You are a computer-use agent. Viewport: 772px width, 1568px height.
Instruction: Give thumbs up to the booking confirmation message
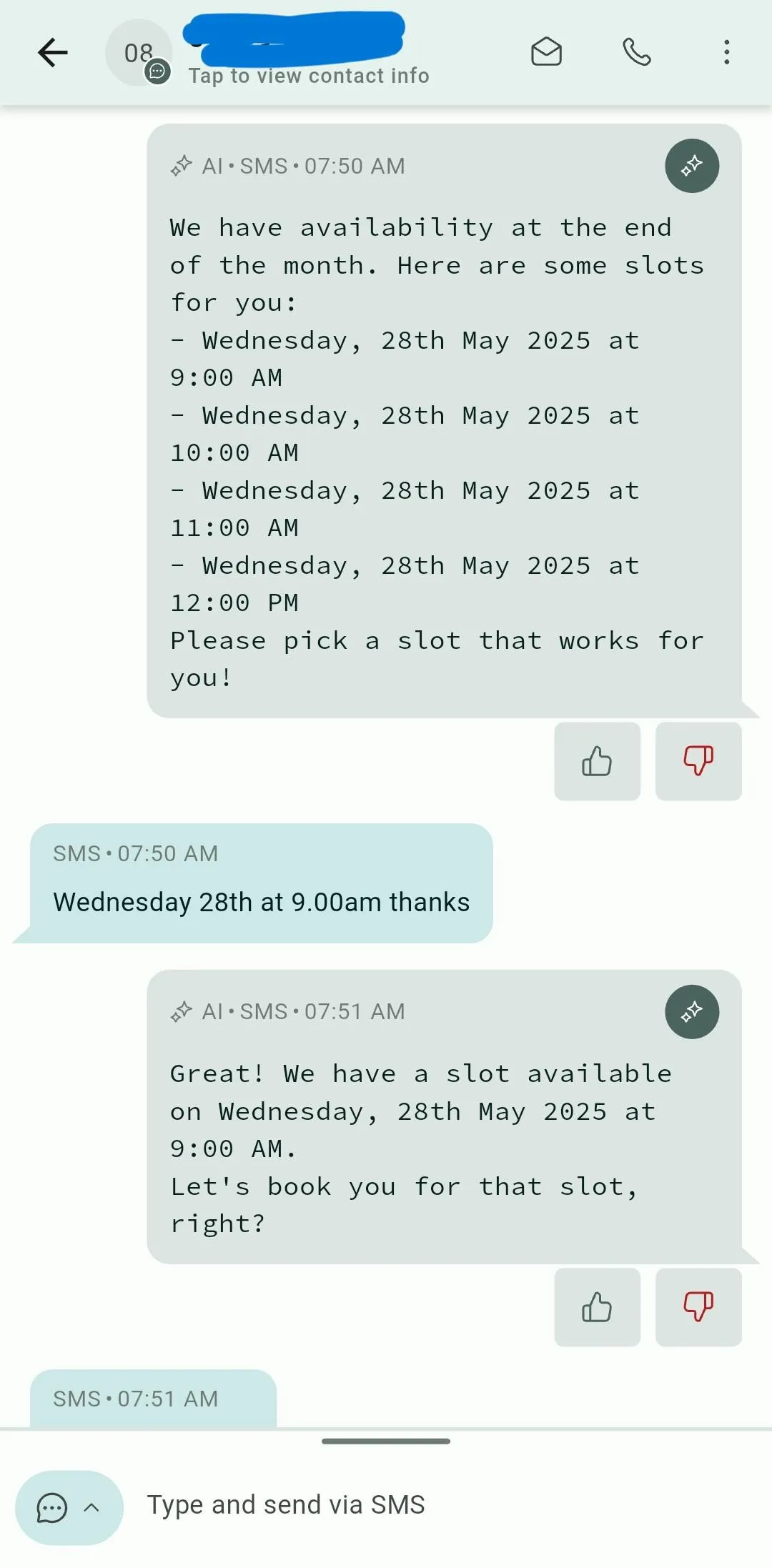coord(597,1307)
